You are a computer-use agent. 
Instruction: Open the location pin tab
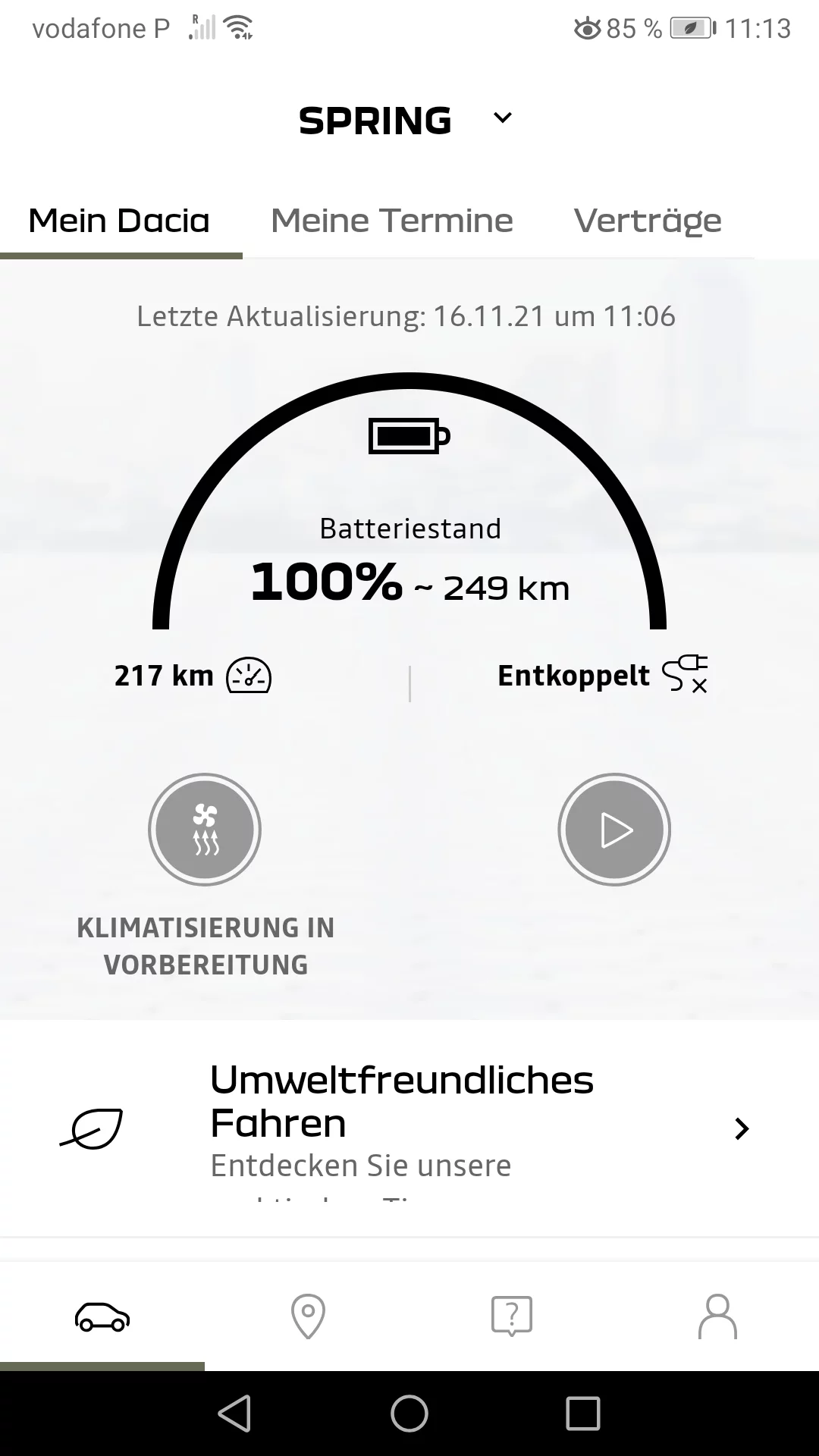(308, 1316)
